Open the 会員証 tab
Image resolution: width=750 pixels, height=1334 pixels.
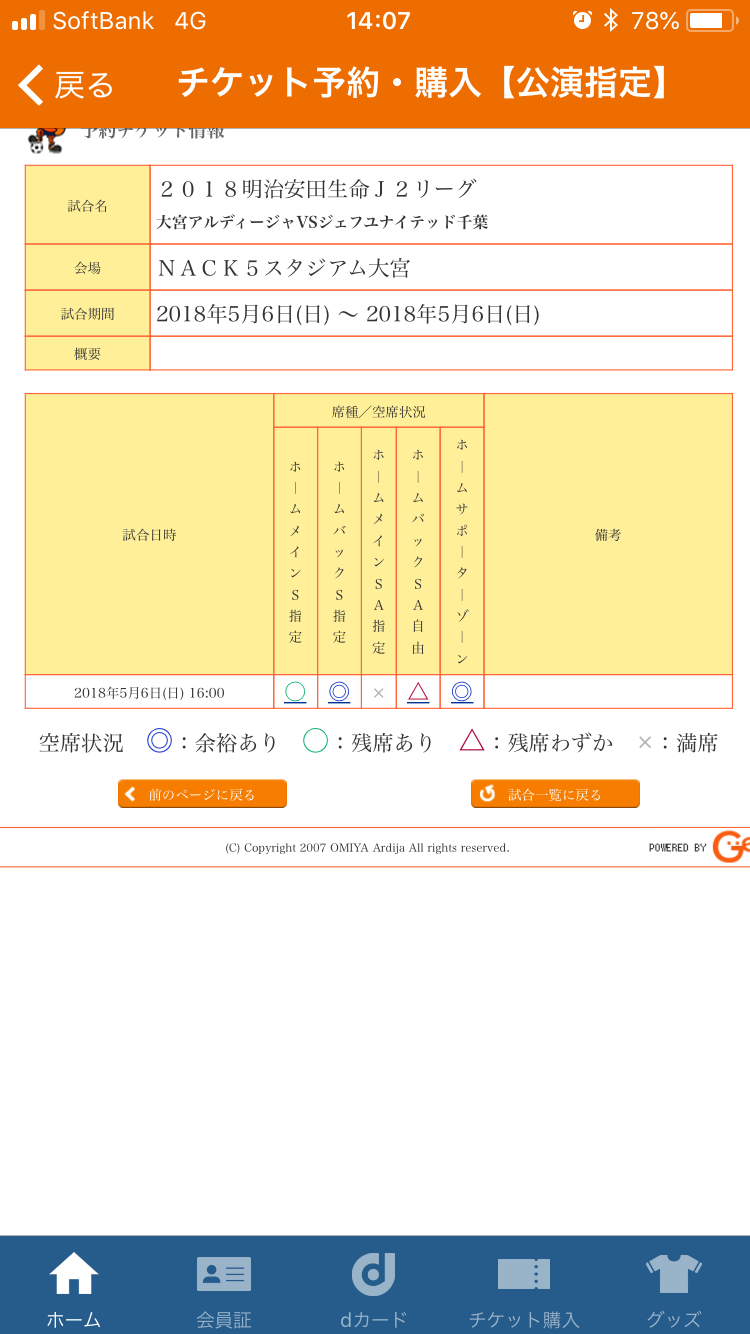click(224, 1289)
